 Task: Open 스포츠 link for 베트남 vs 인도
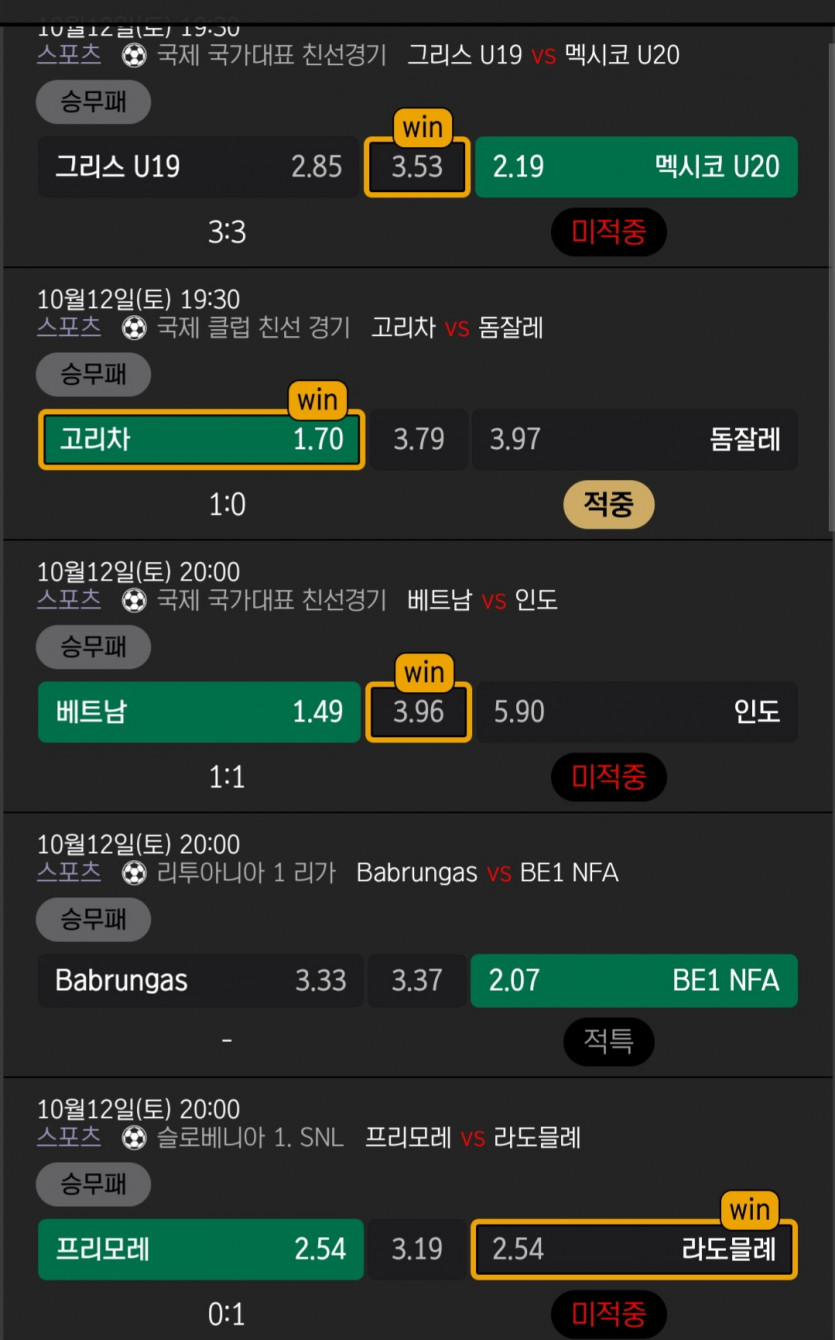(69, 600)
